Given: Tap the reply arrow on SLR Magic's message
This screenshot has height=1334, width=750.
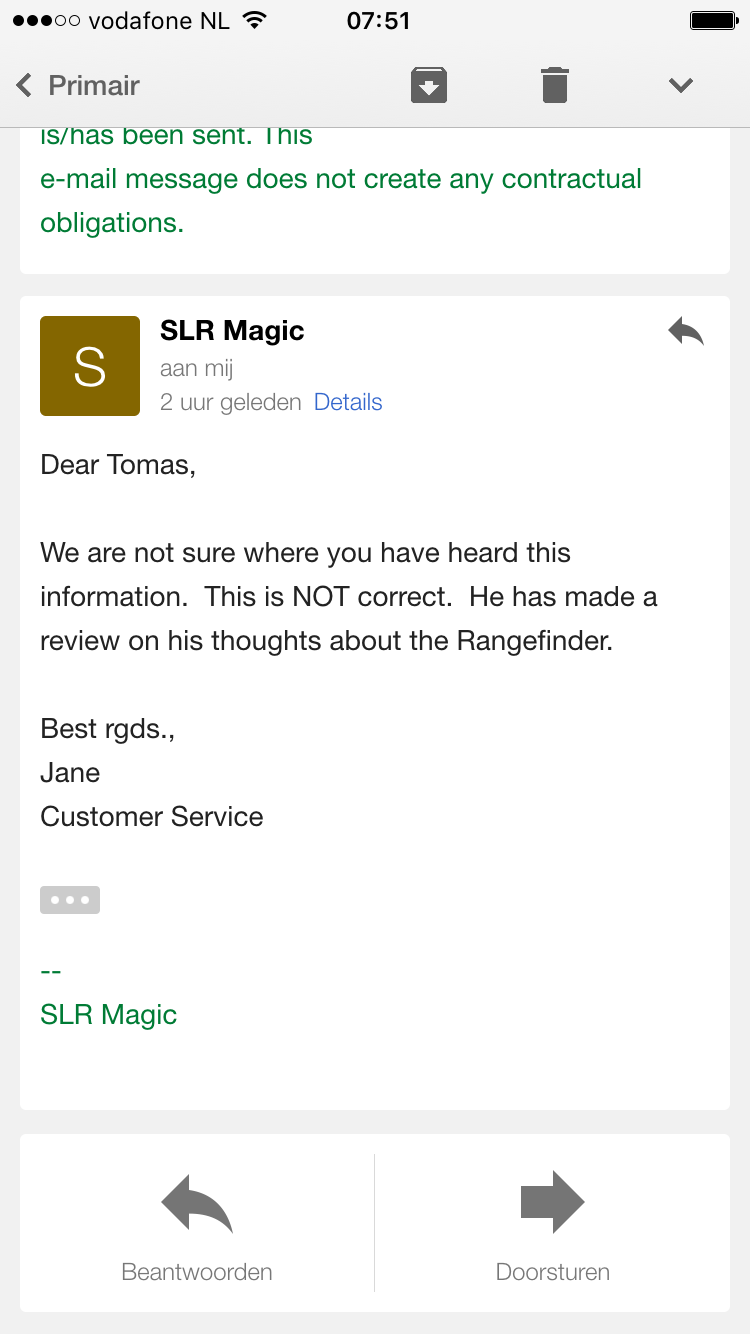Looking at the screenshot, I should [x=686, y=331].
